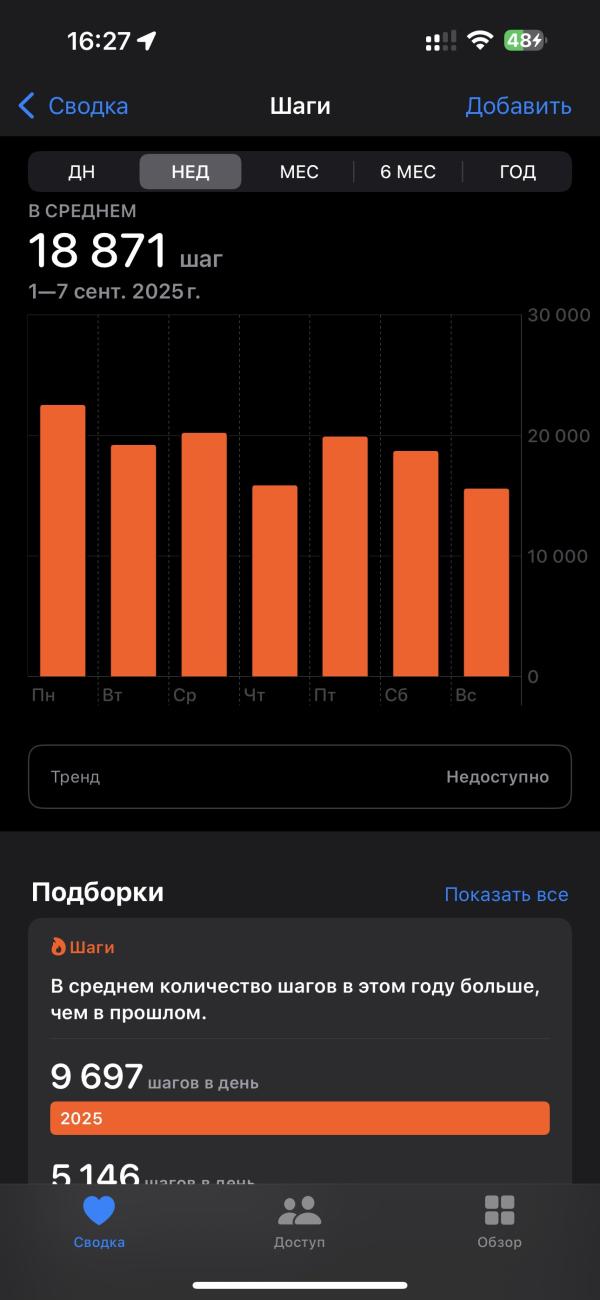Tap Добавить to add step data
Screen dimensions: 600x1300
click(518, 106)
